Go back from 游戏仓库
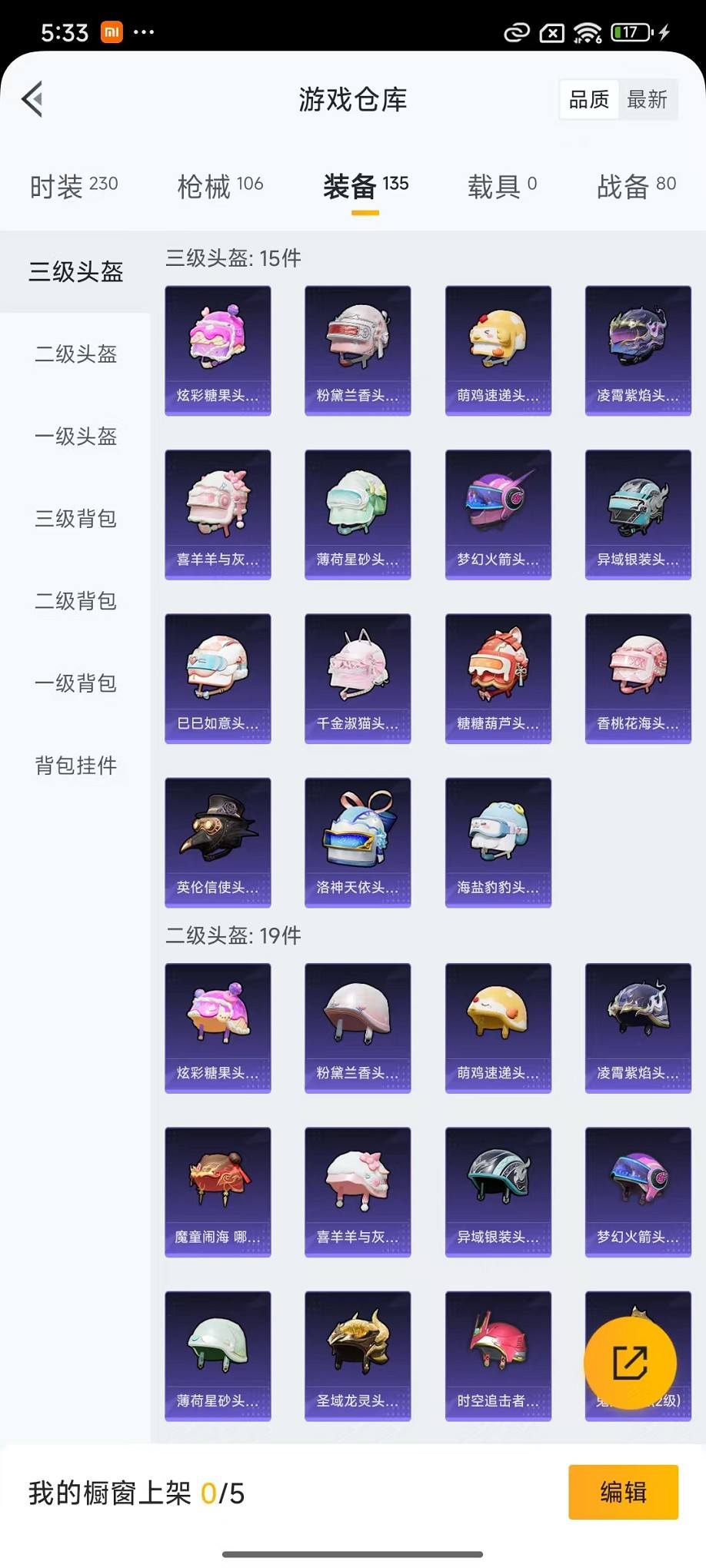This screenshot has width=706, height=1568. click(32, 99)
